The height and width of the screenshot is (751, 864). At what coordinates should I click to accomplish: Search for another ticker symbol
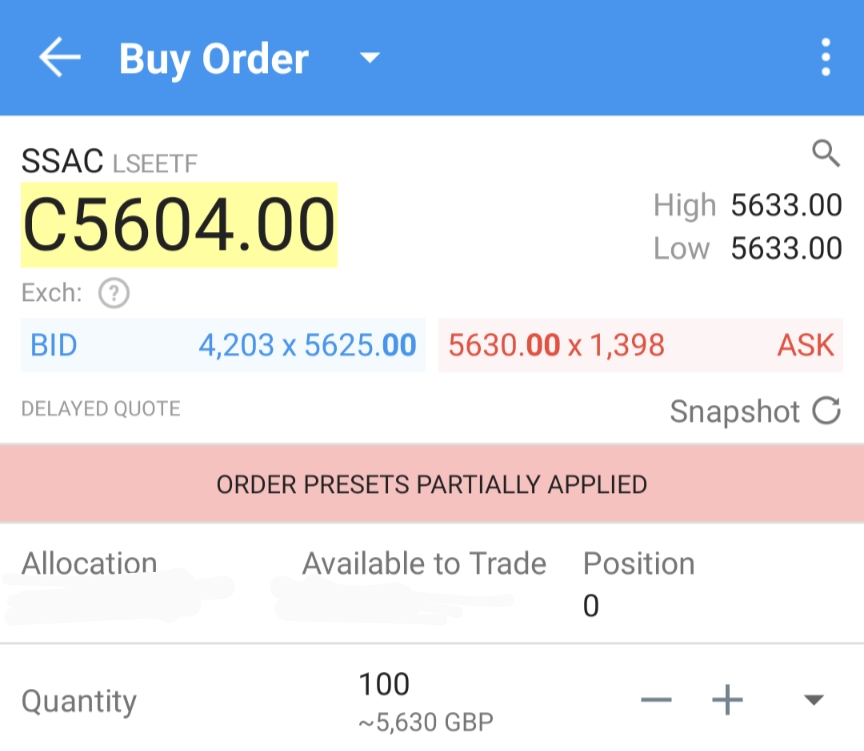click(x=825, y=153)
